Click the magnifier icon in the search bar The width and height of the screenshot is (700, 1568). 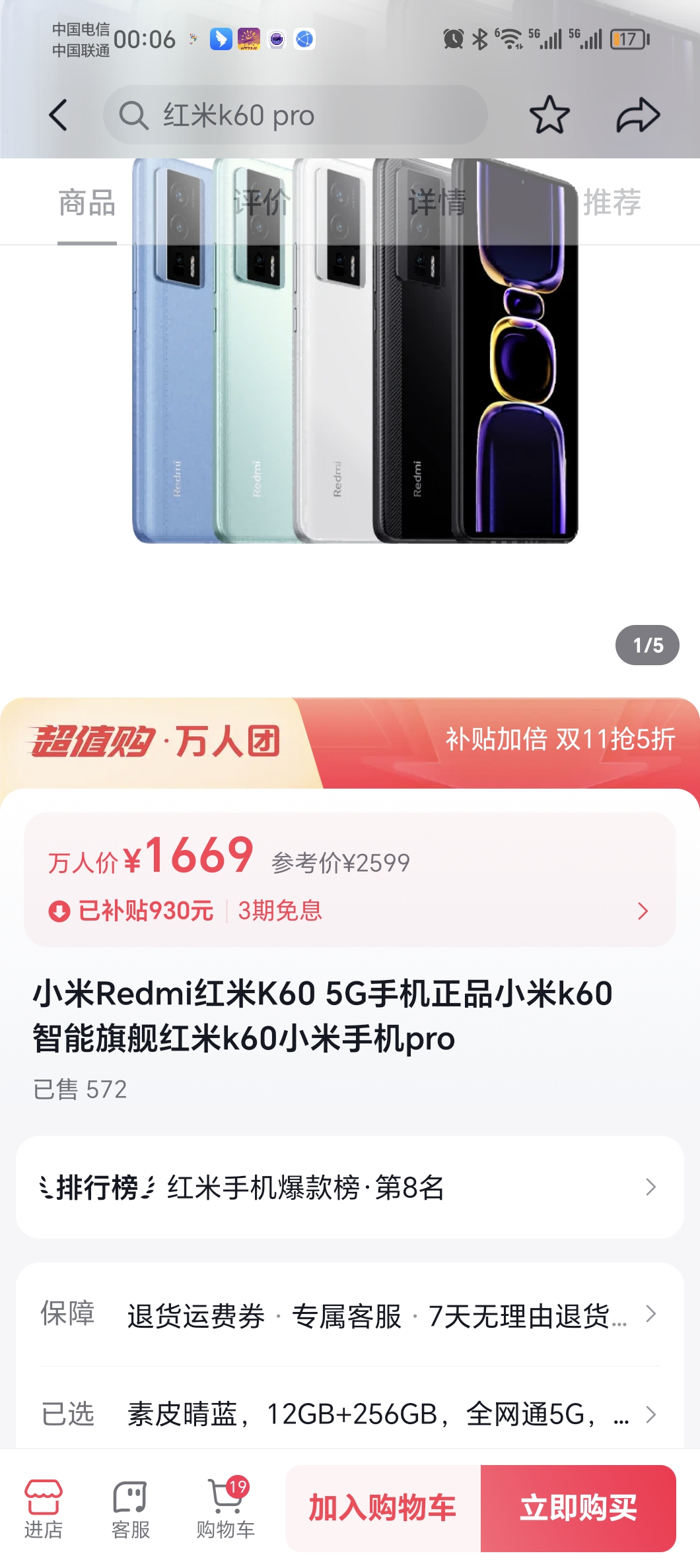pyautogui.click(x=135, y=115)
